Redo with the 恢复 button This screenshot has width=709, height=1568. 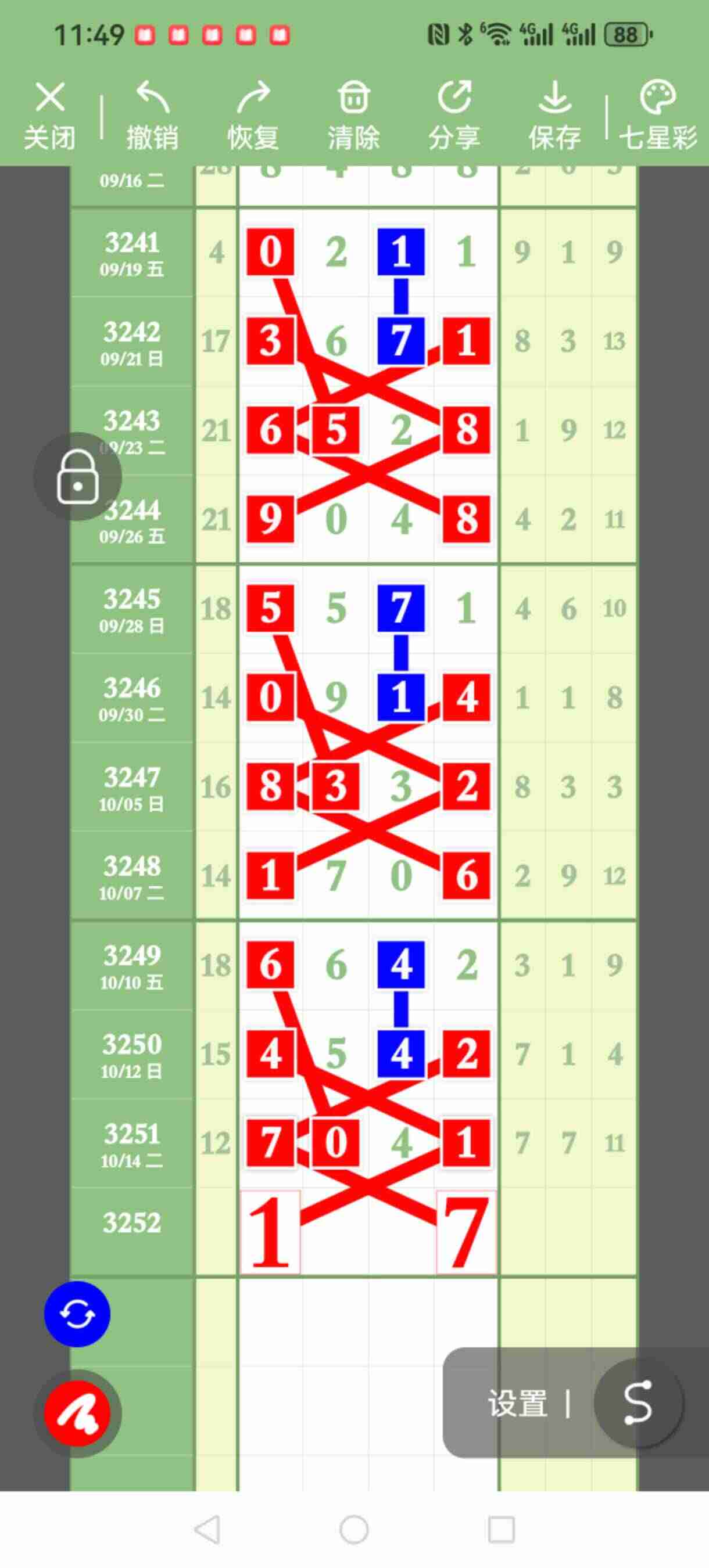pos(253,114)
